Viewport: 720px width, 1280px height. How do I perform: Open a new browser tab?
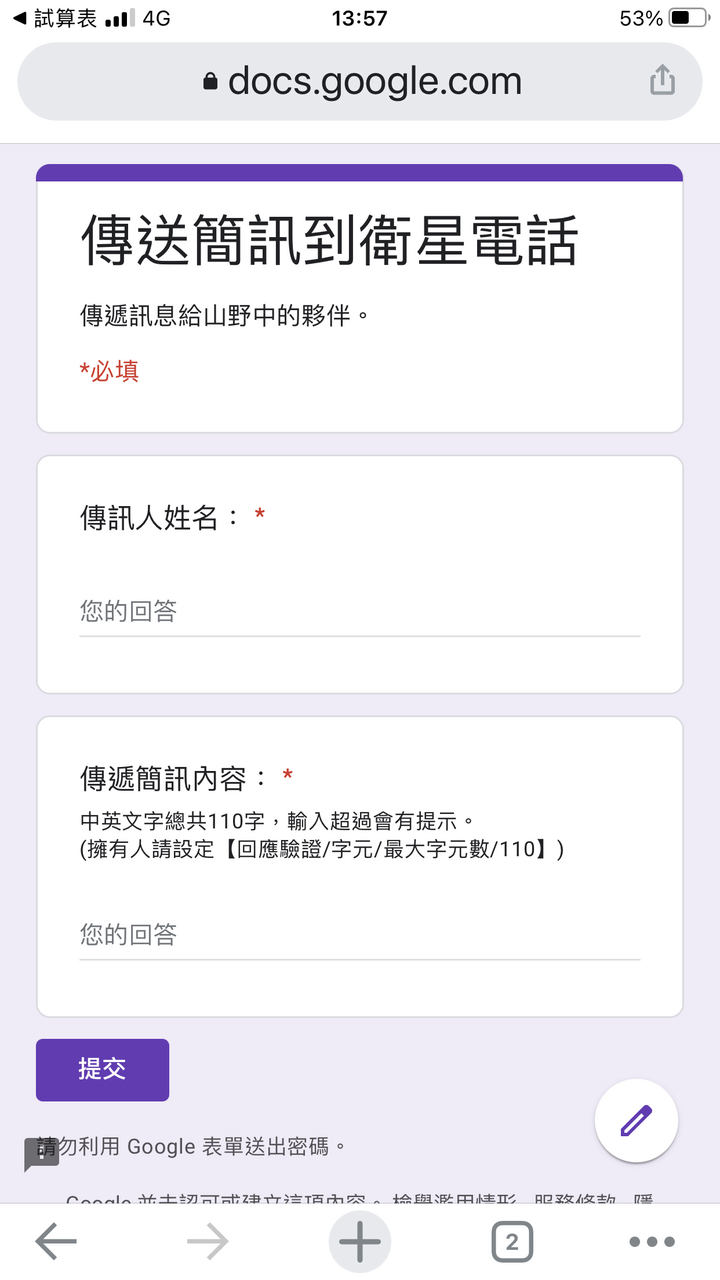pyautogui.click(x=360, y=1242)
